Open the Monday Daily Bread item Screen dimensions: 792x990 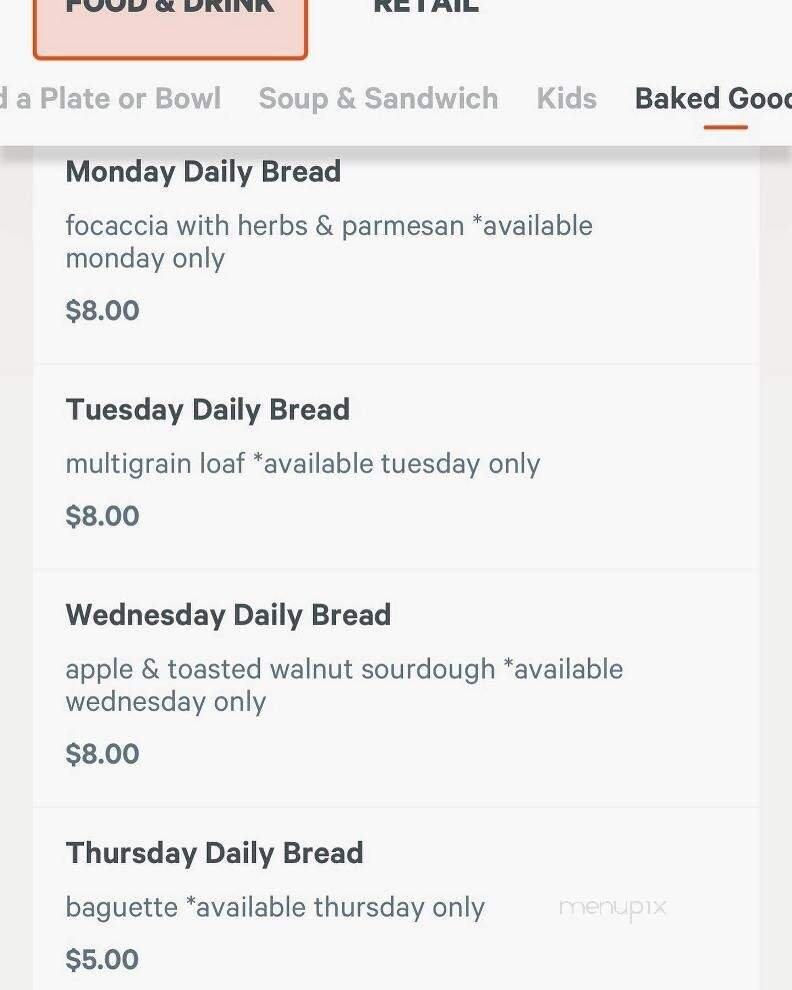[203, 171]
